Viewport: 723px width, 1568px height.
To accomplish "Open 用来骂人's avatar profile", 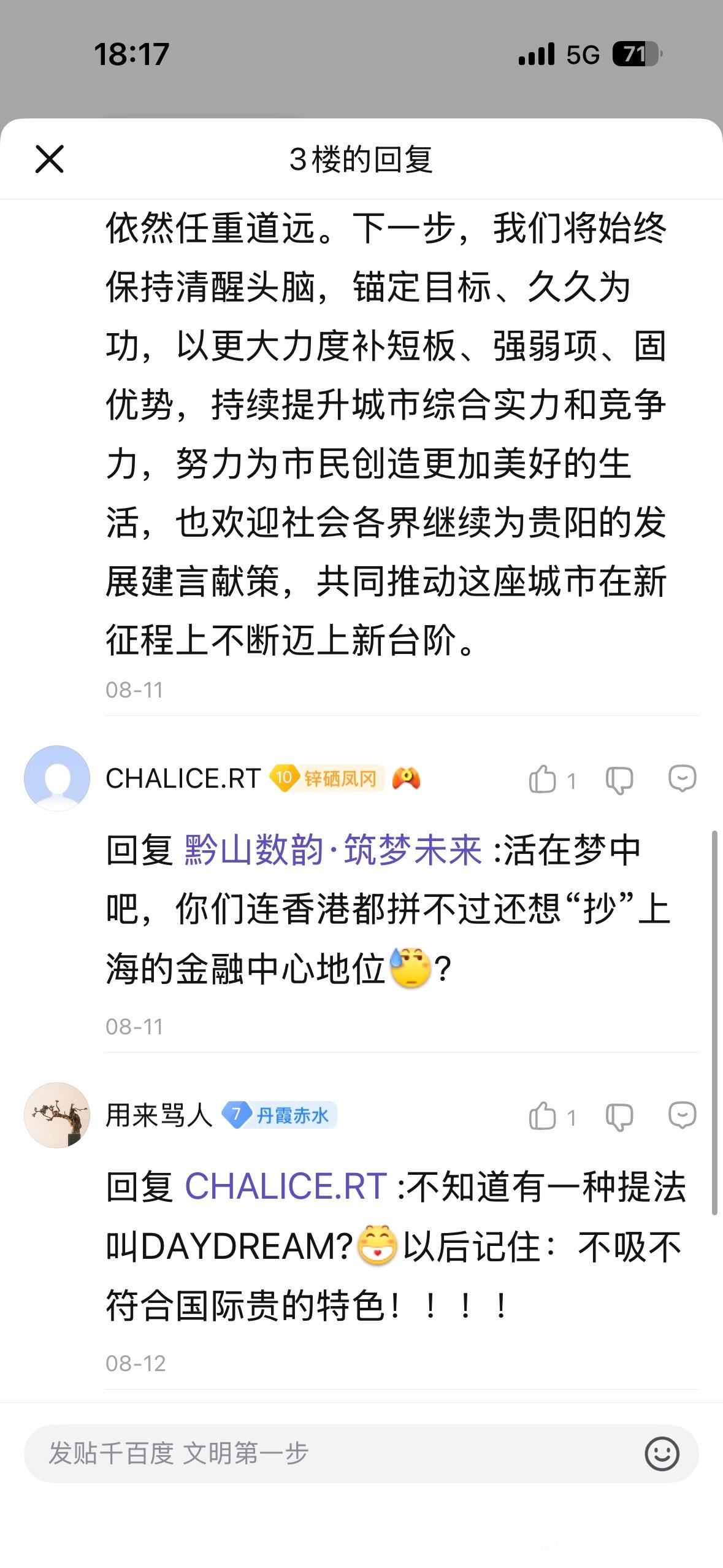I will click(57, 1115).
